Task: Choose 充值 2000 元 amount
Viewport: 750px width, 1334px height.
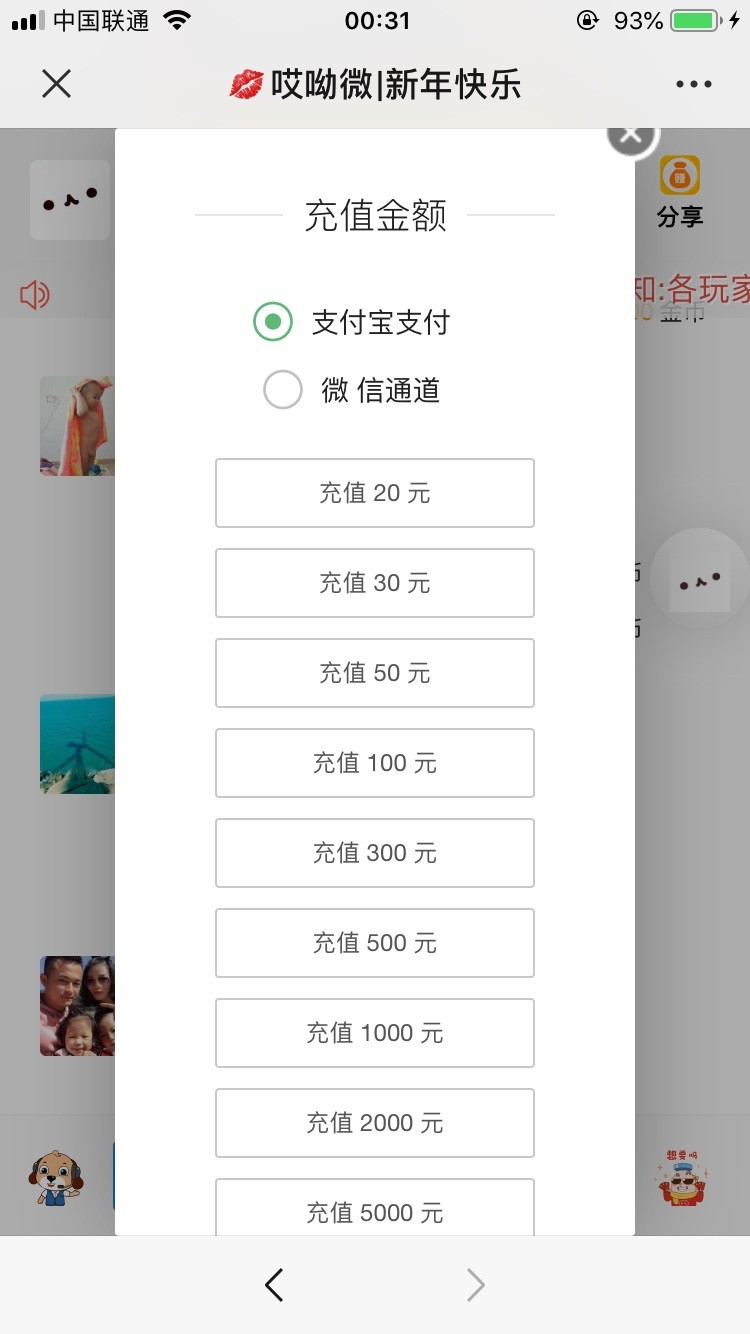Action: tap(375, 1123)
